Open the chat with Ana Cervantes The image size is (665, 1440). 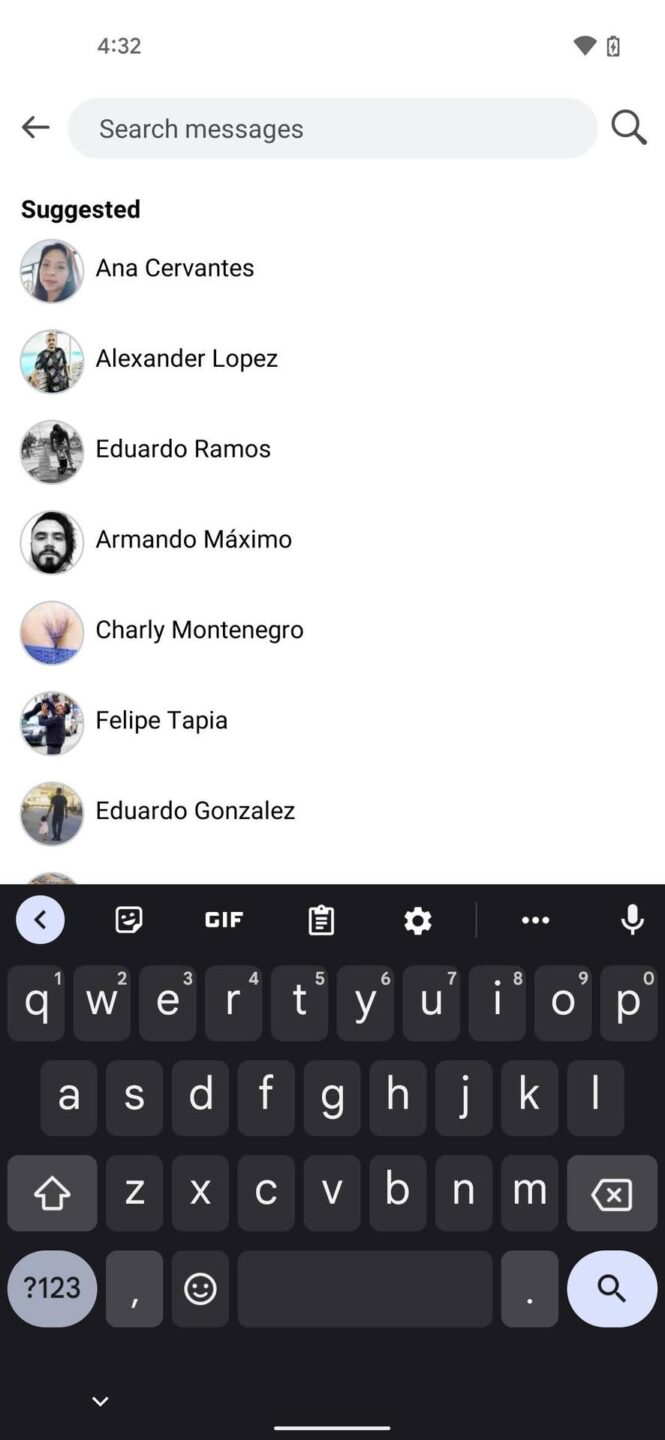[174, 268]
